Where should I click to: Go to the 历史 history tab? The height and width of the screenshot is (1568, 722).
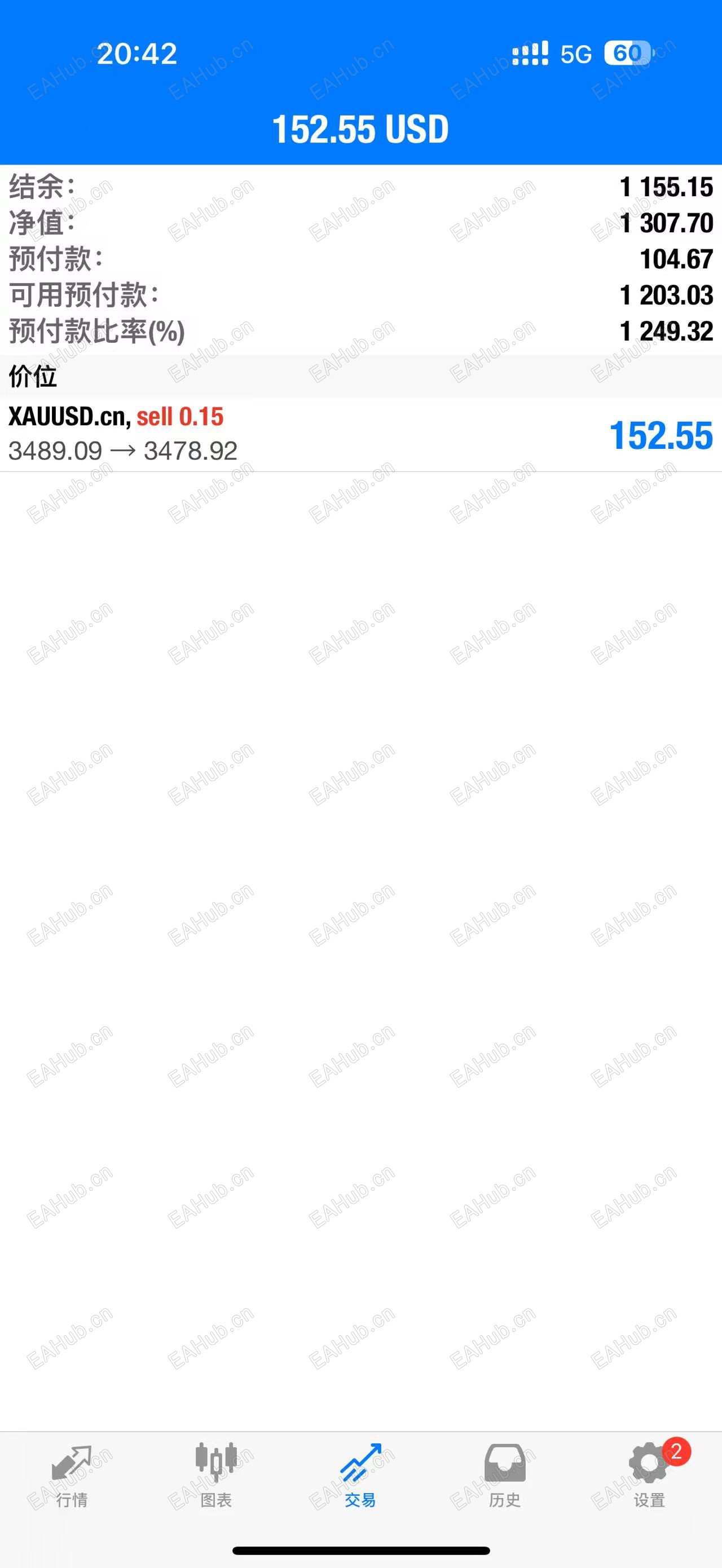click(x=505, y=1474)
